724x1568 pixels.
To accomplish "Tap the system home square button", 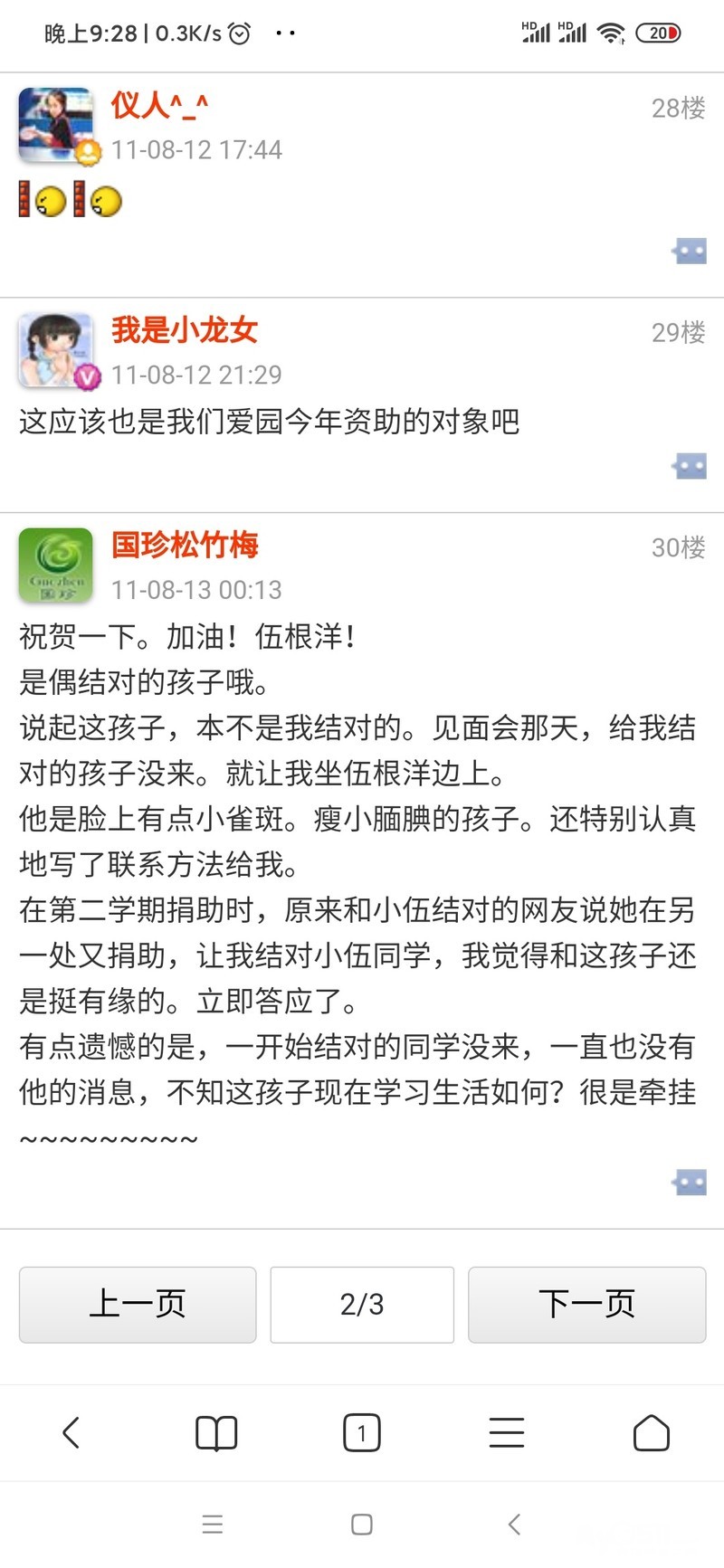I will coord(362,1525).
